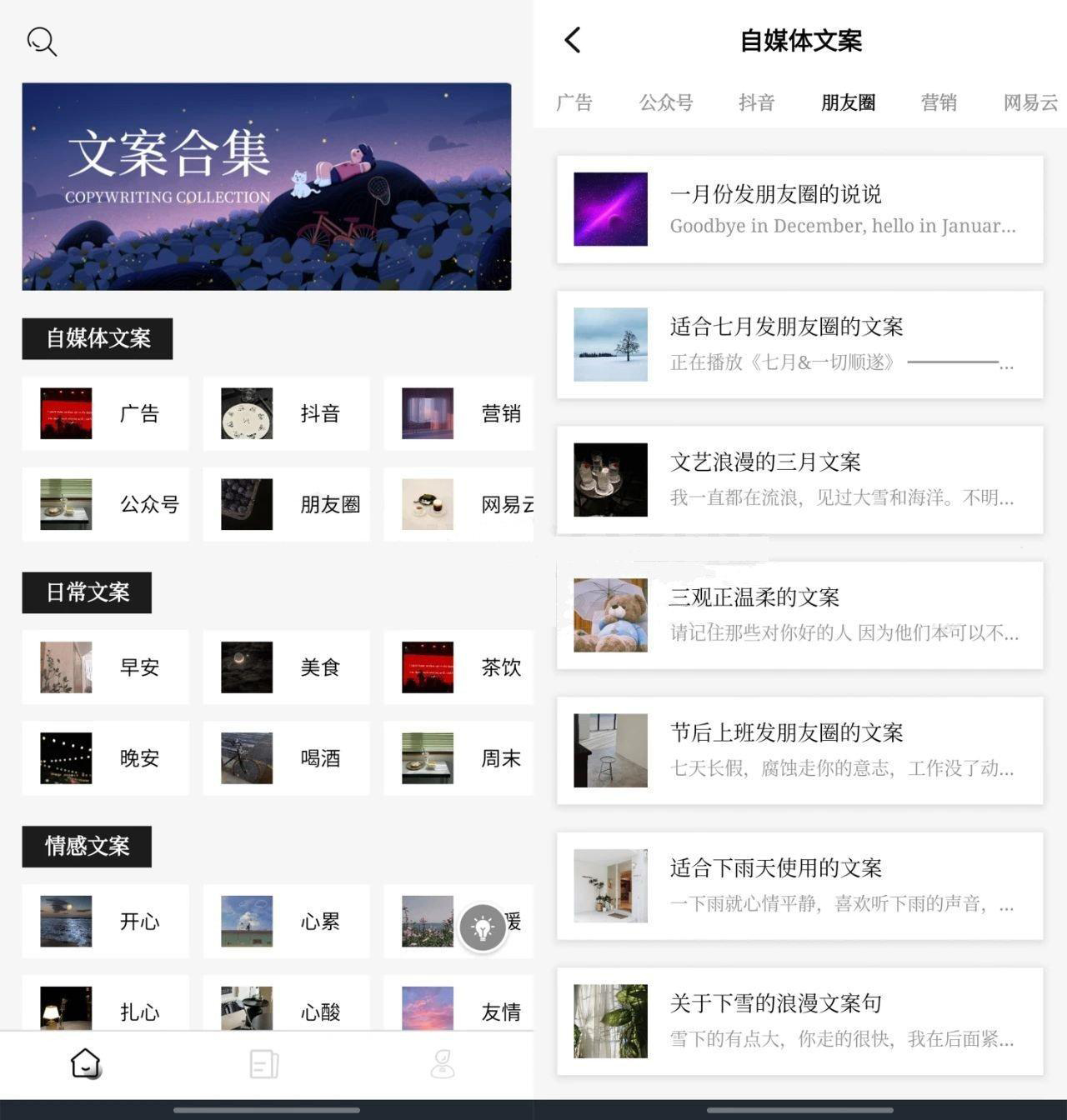Open article 关于下雪的浪漫文案句
Viewport: 1067px width, 1120px height.
(799, 1021)
